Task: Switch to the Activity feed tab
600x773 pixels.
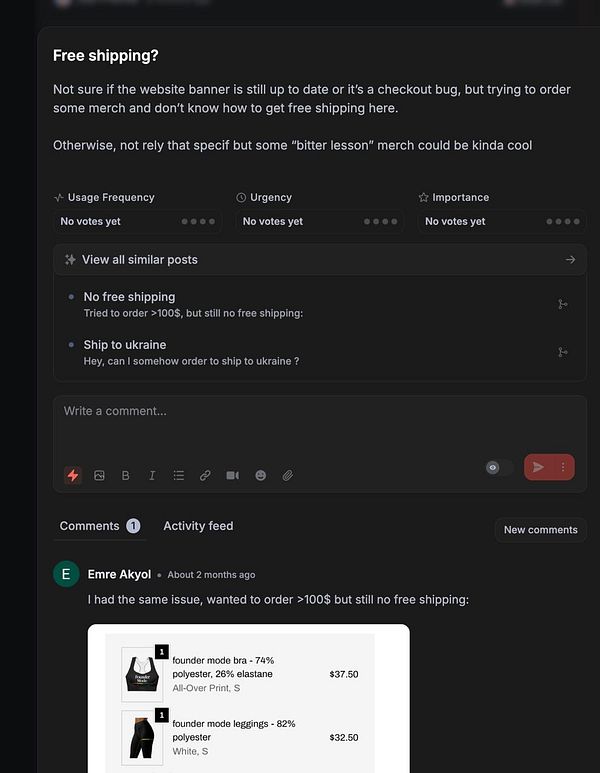Action: [198, 526]
